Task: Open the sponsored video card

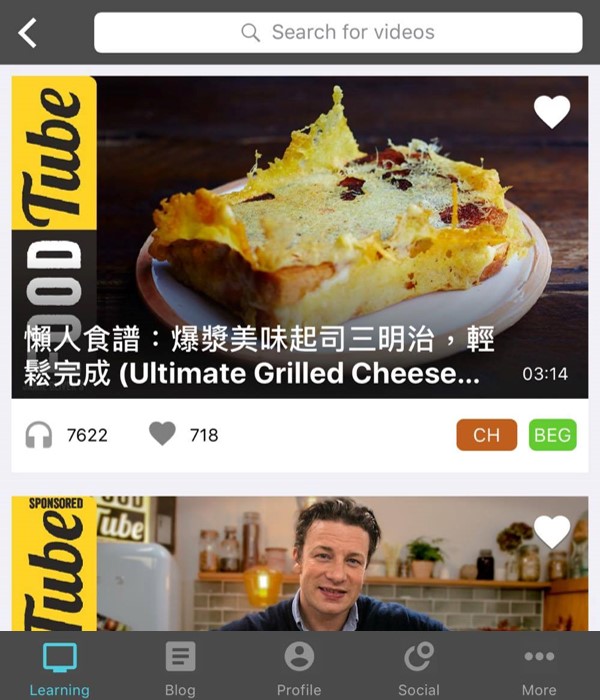Action: click(x=300, y=570)
